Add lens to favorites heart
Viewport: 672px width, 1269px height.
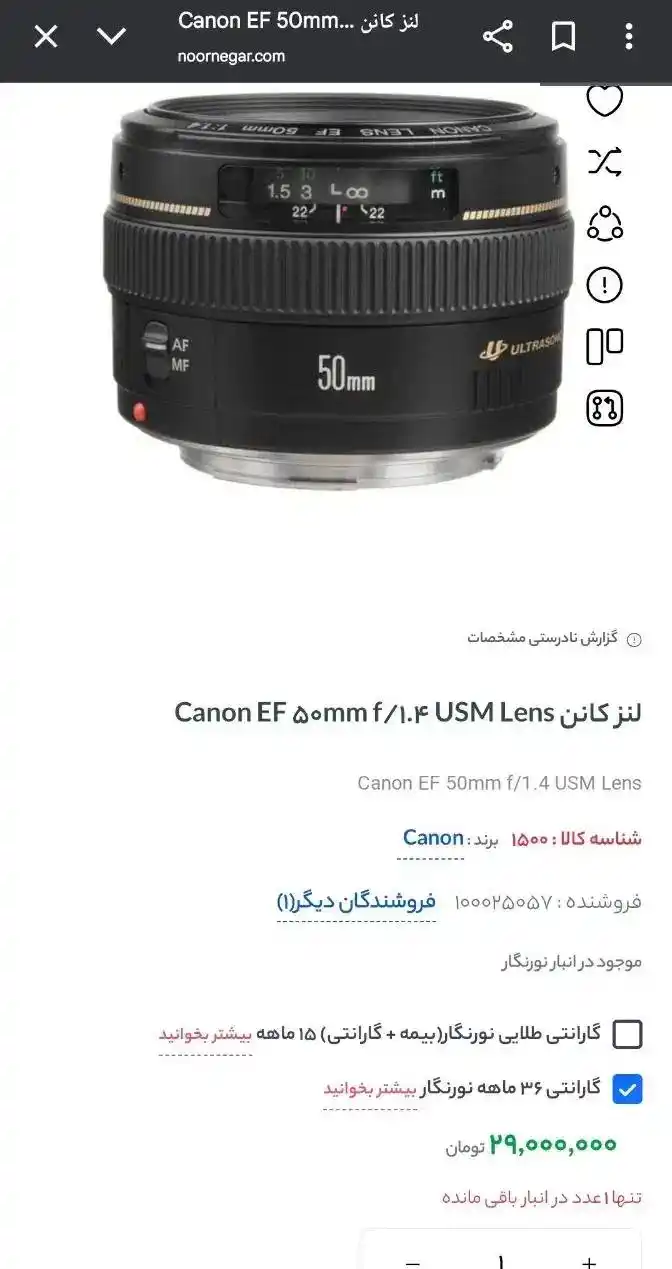(x=604, y=100)
